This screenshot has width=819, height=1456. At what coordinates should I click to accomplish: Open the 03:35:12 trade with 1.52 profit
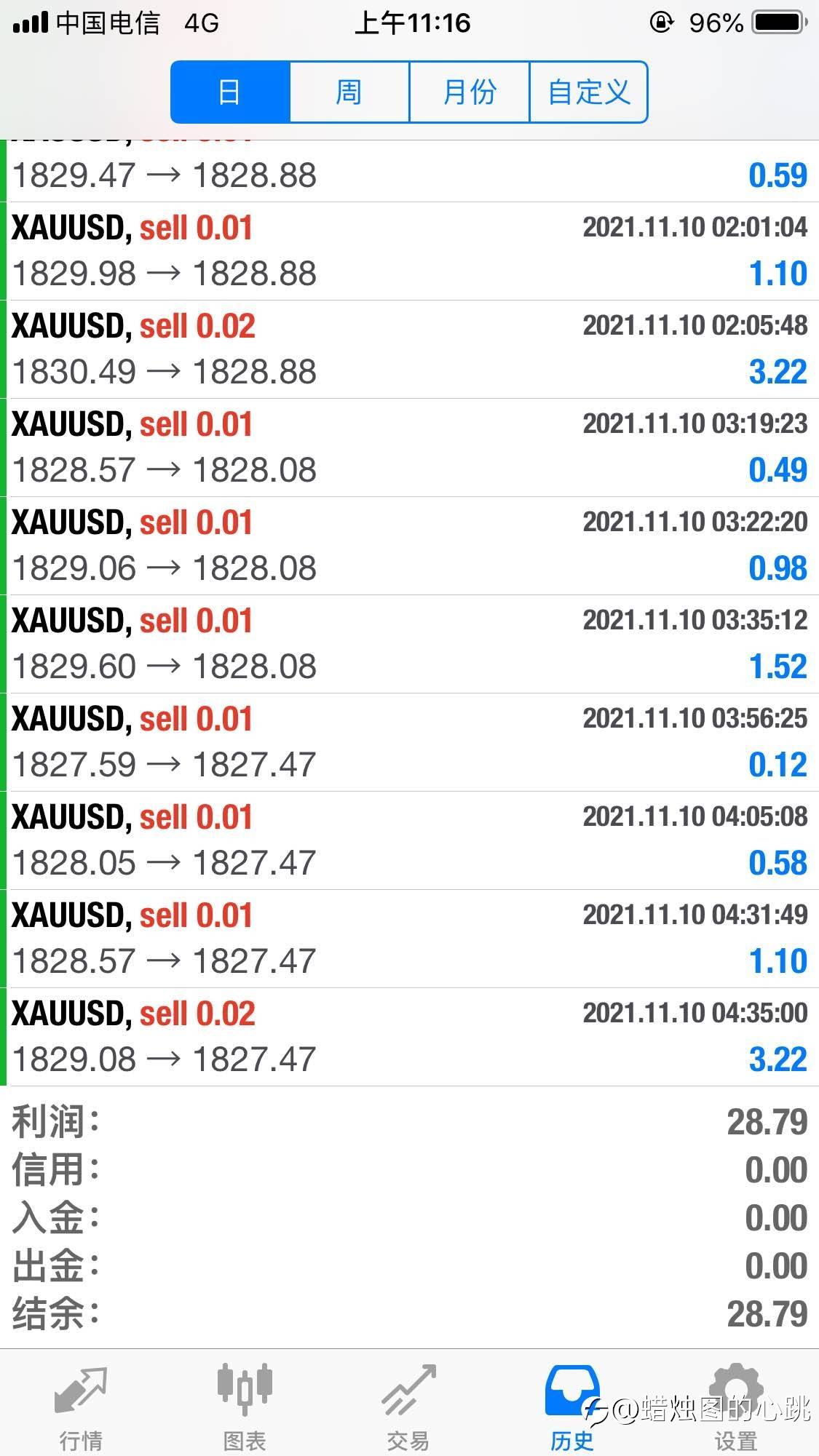coord(409,644)
